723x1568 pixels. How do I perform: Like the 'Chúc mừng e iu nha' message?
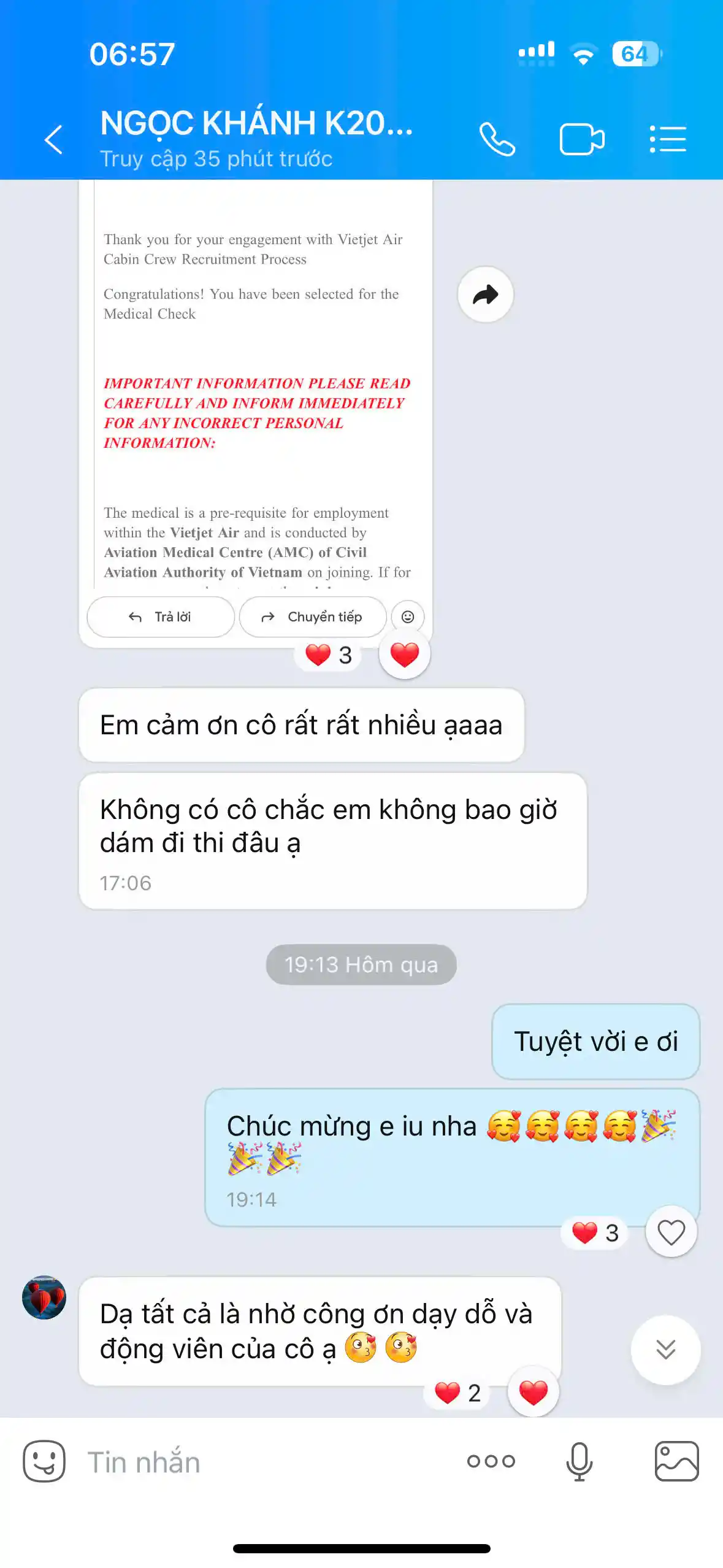coord(671,1232)
